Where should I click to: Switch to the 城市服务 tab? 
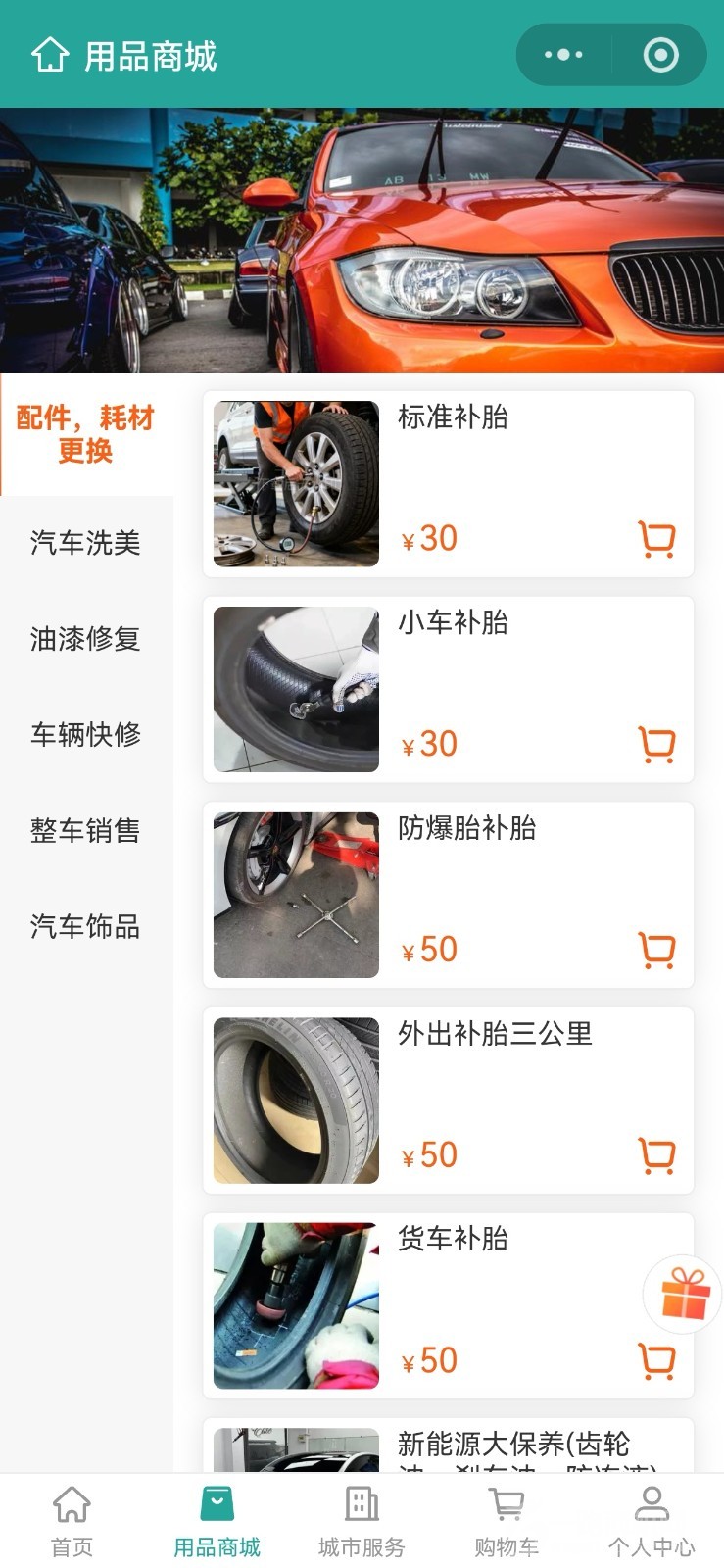tap(362, 1520)
